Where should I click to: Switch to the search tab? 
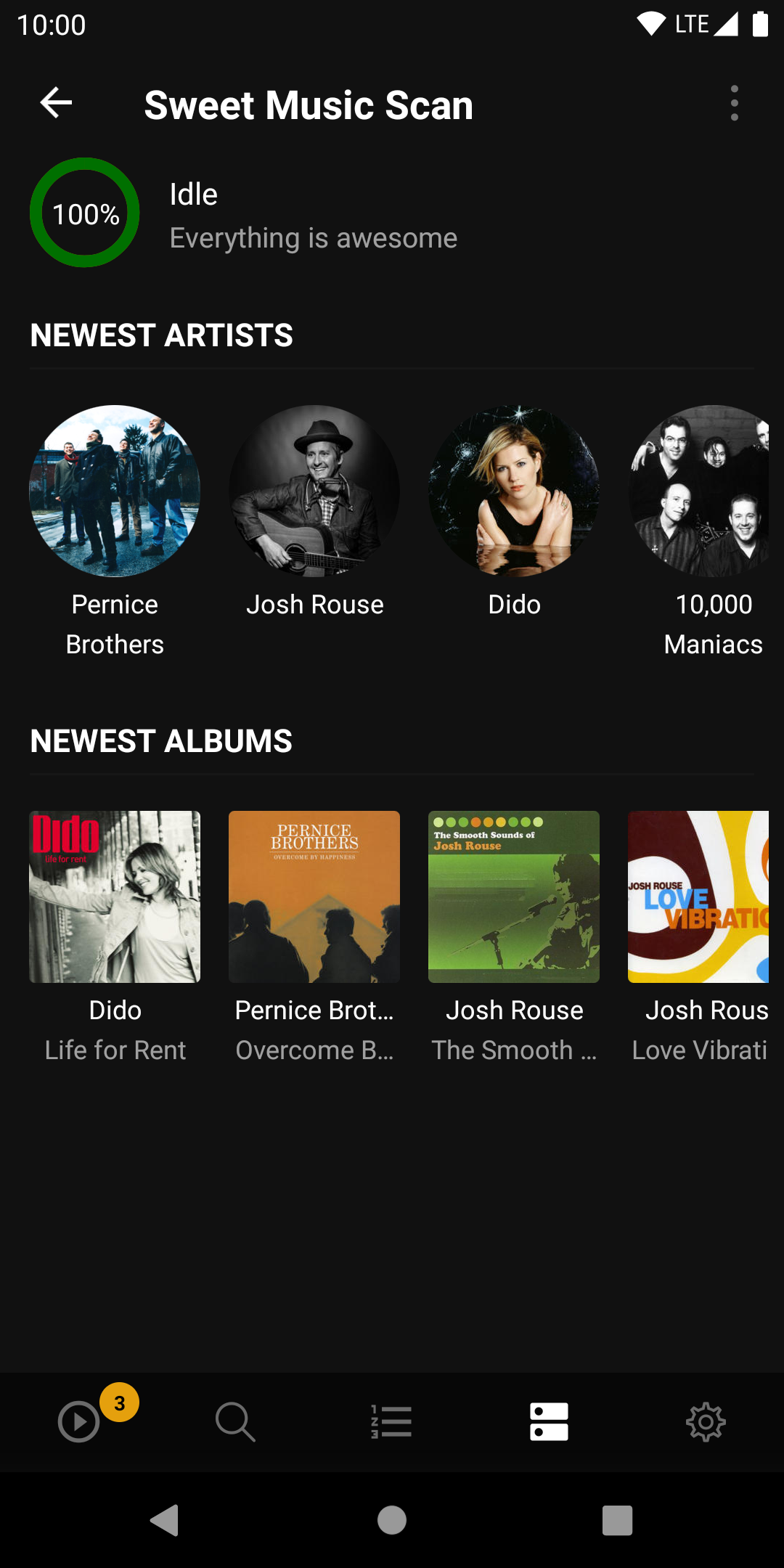[x=235, y=1421]
